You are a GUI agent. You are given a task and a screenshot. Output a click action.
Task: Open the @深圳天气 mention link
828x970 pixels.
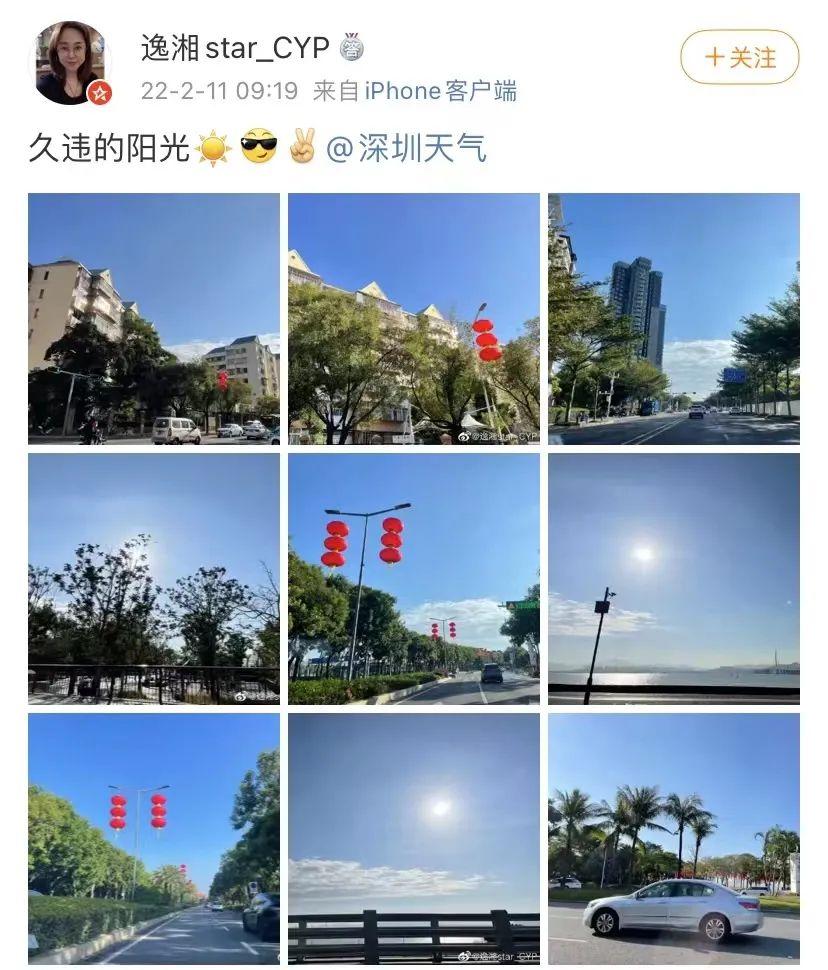(407, 148)
